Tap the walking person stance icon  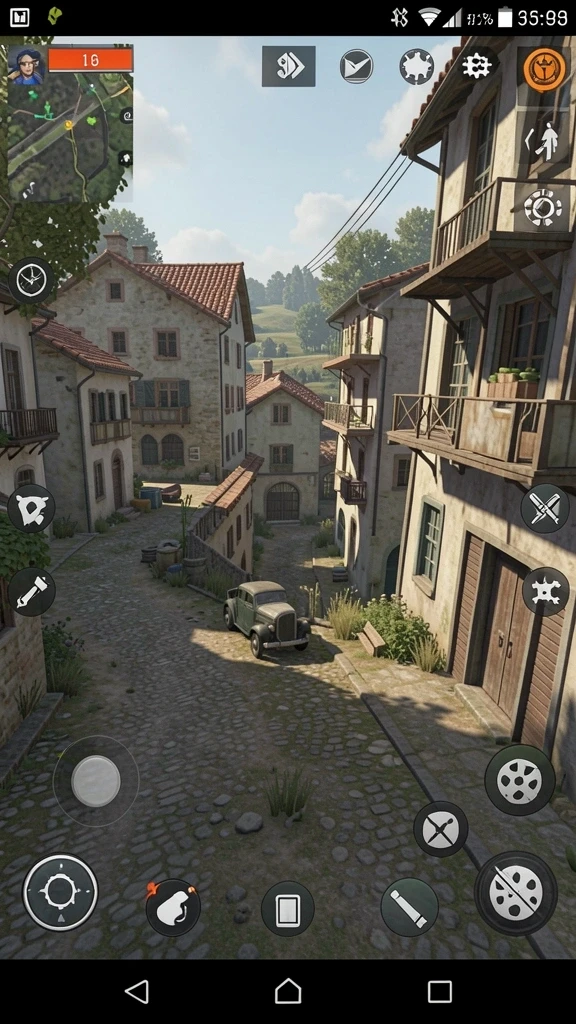pyautogui.click(x=543, y=142)
